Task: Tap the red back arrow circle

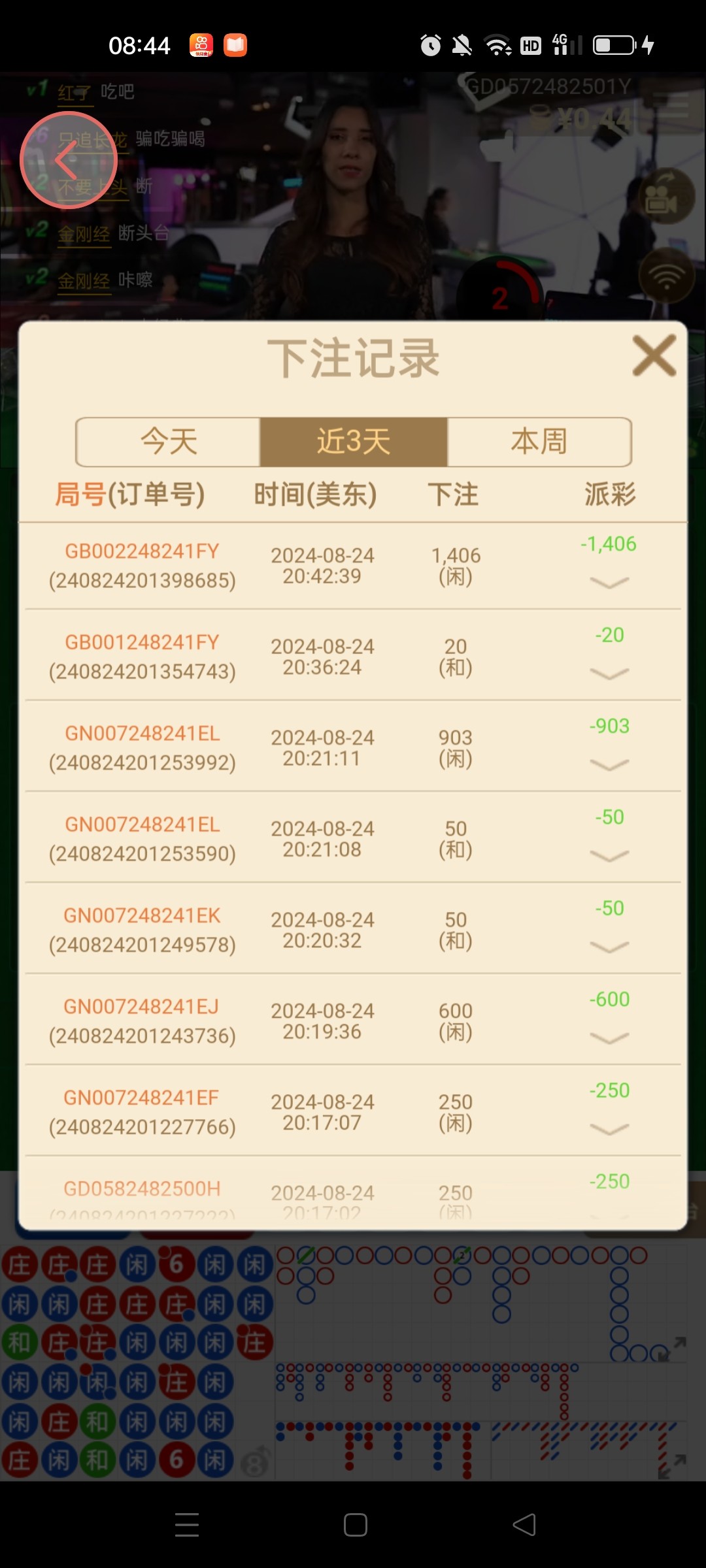Action: click(69, 160)
